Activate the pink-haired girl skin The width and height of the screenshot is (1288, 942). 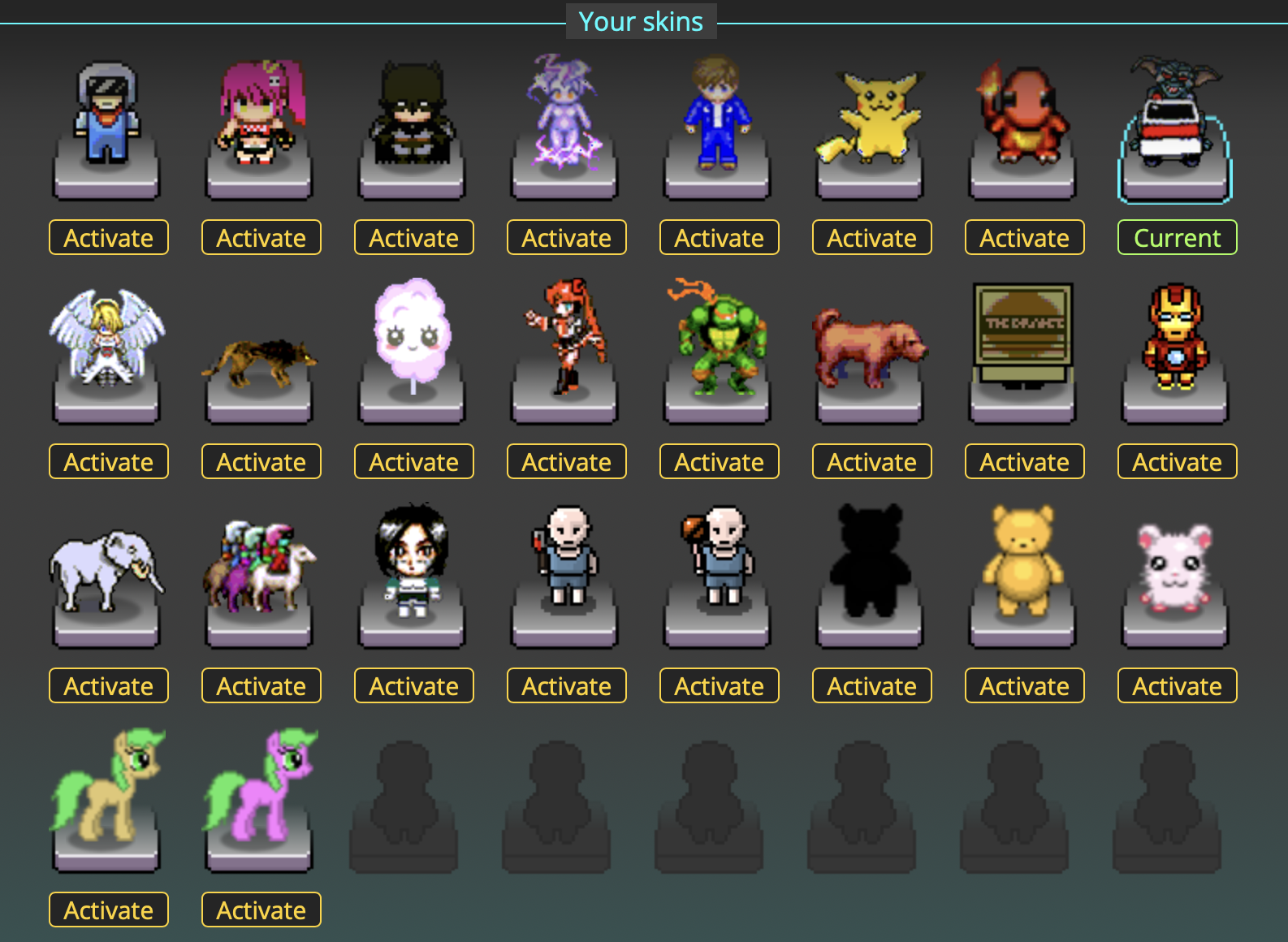261,238
